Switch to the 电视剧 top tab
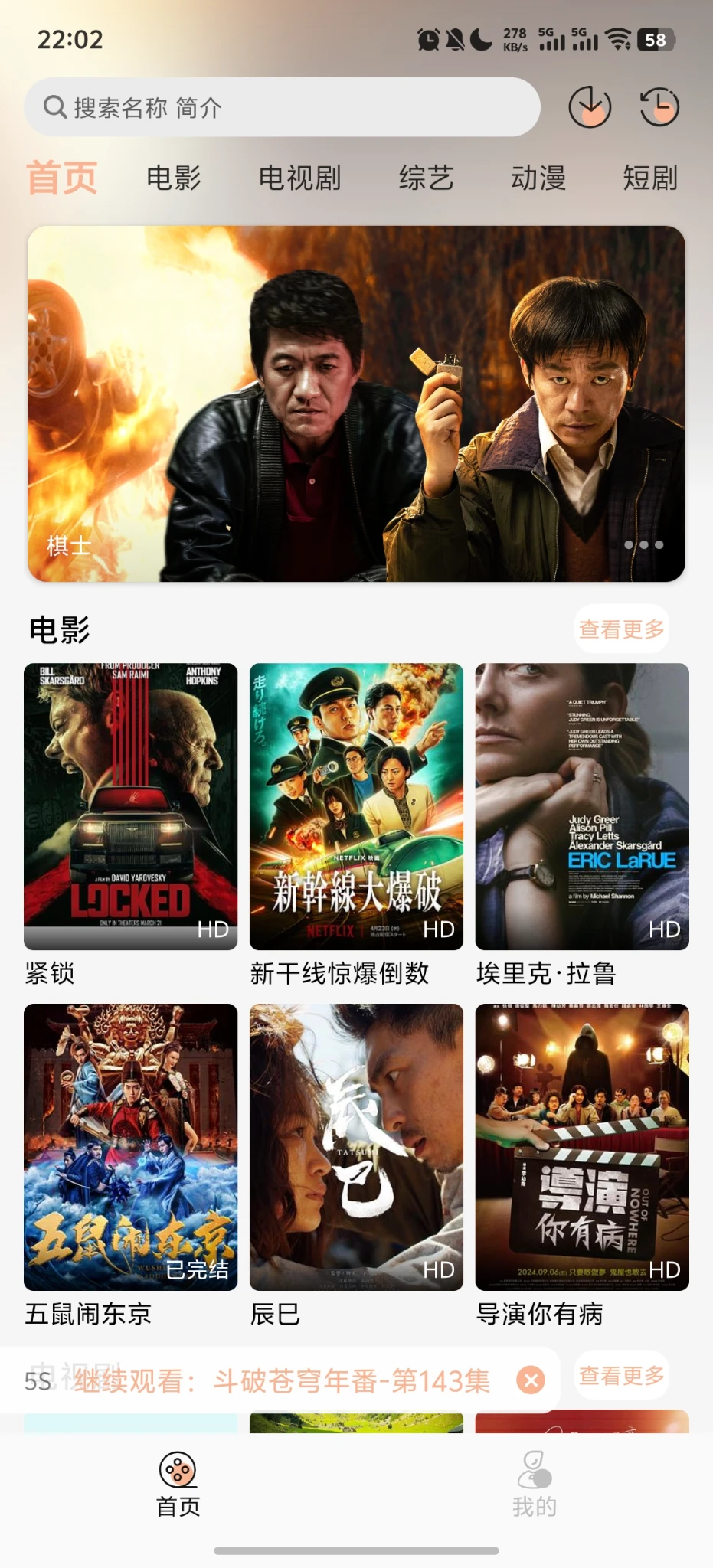 299,178
